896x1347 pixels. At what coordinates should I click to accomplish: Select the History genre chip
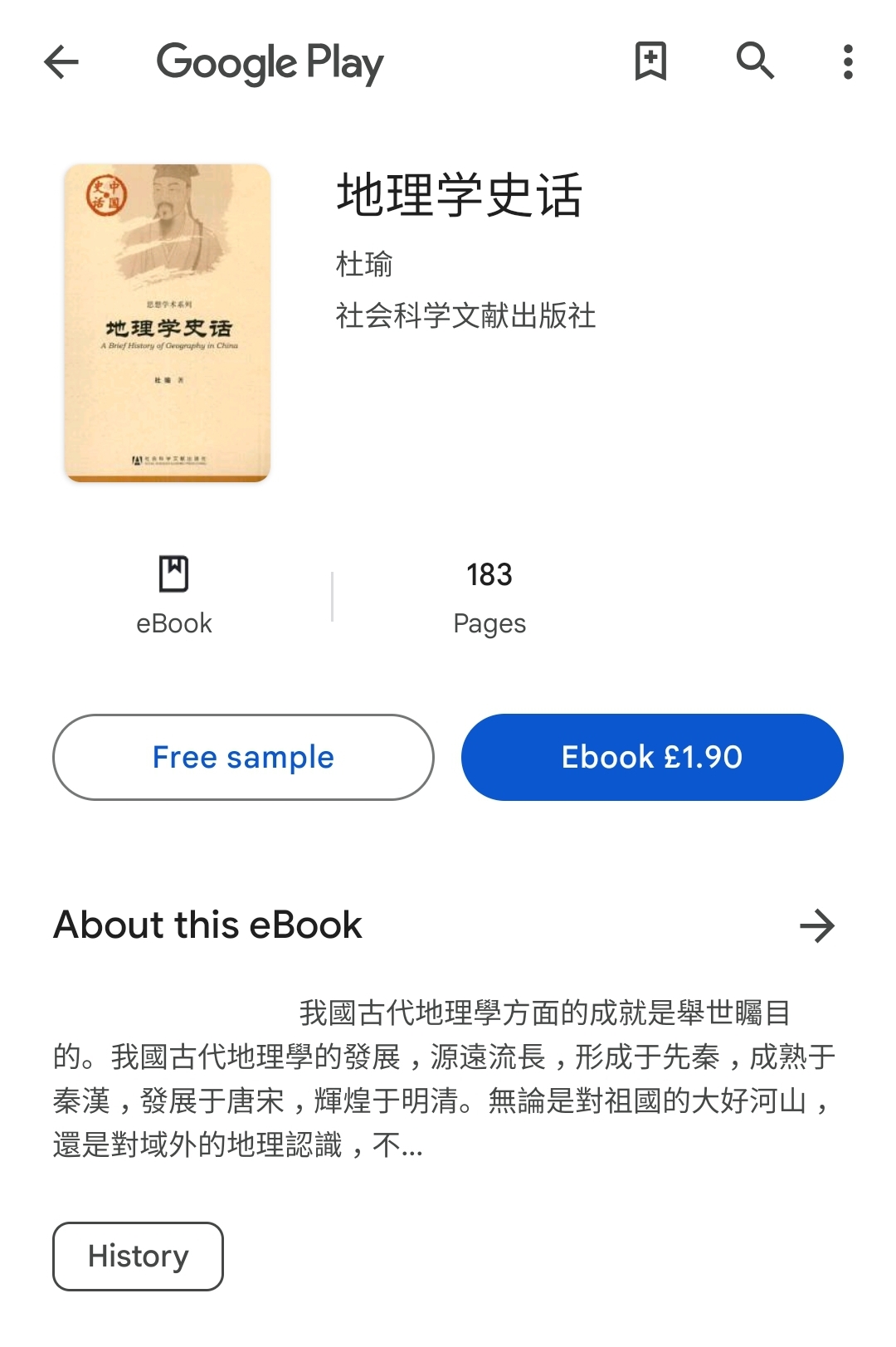point(138,1256)
